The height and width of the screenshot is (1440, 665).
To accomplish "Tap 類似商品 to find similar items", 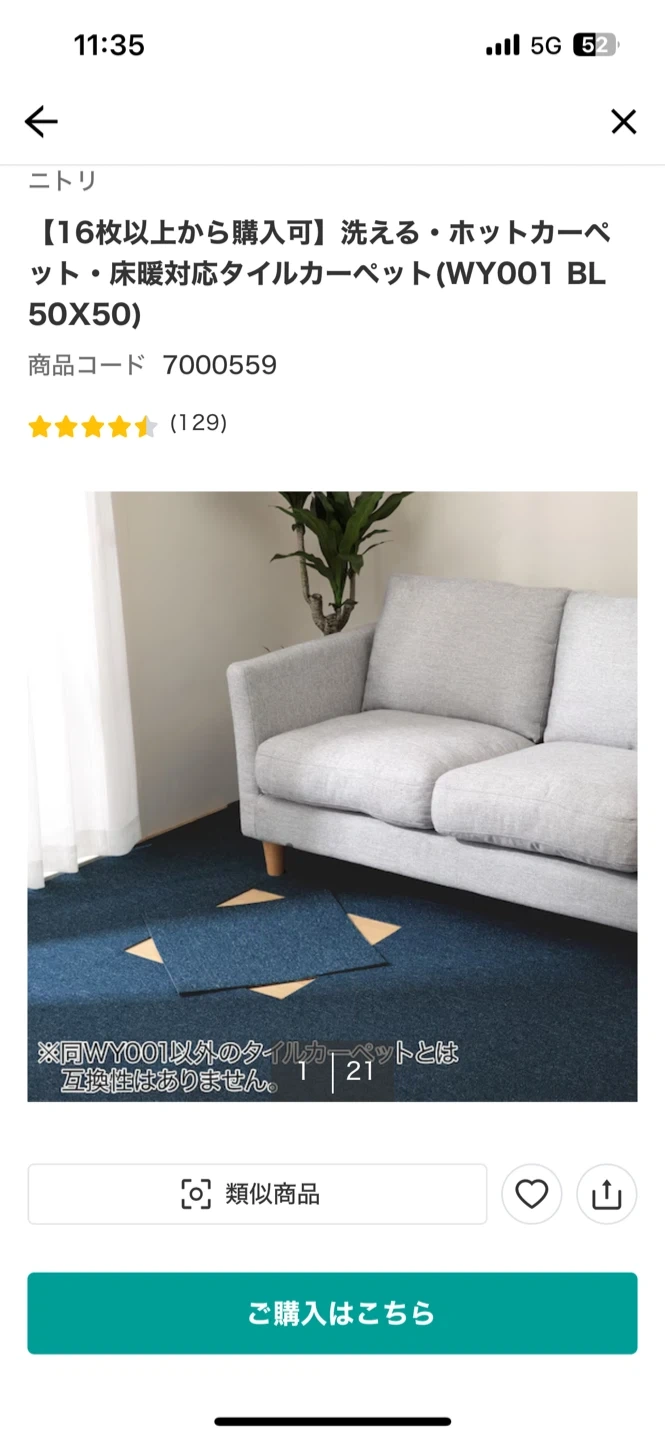I will [257, 1194].
